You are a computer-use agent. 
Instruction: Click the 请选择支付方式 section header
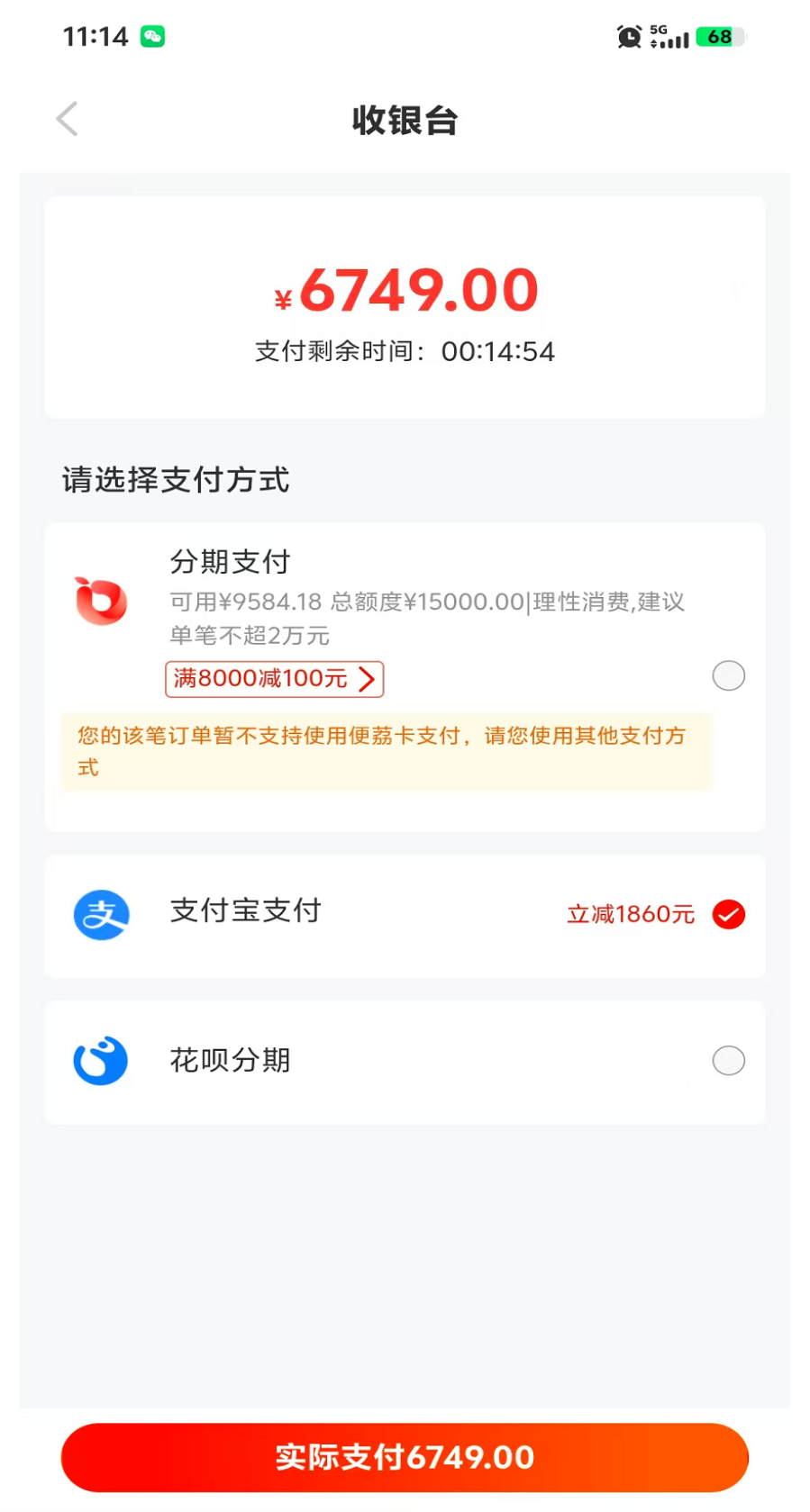click(176, 482)
